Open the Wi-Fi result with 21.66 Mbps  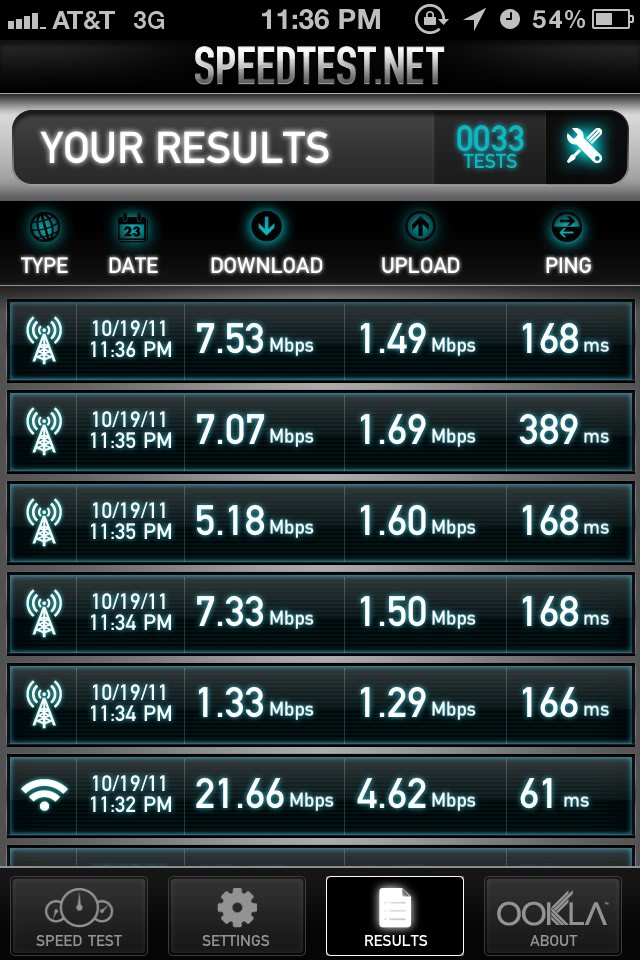click(320, 795)
